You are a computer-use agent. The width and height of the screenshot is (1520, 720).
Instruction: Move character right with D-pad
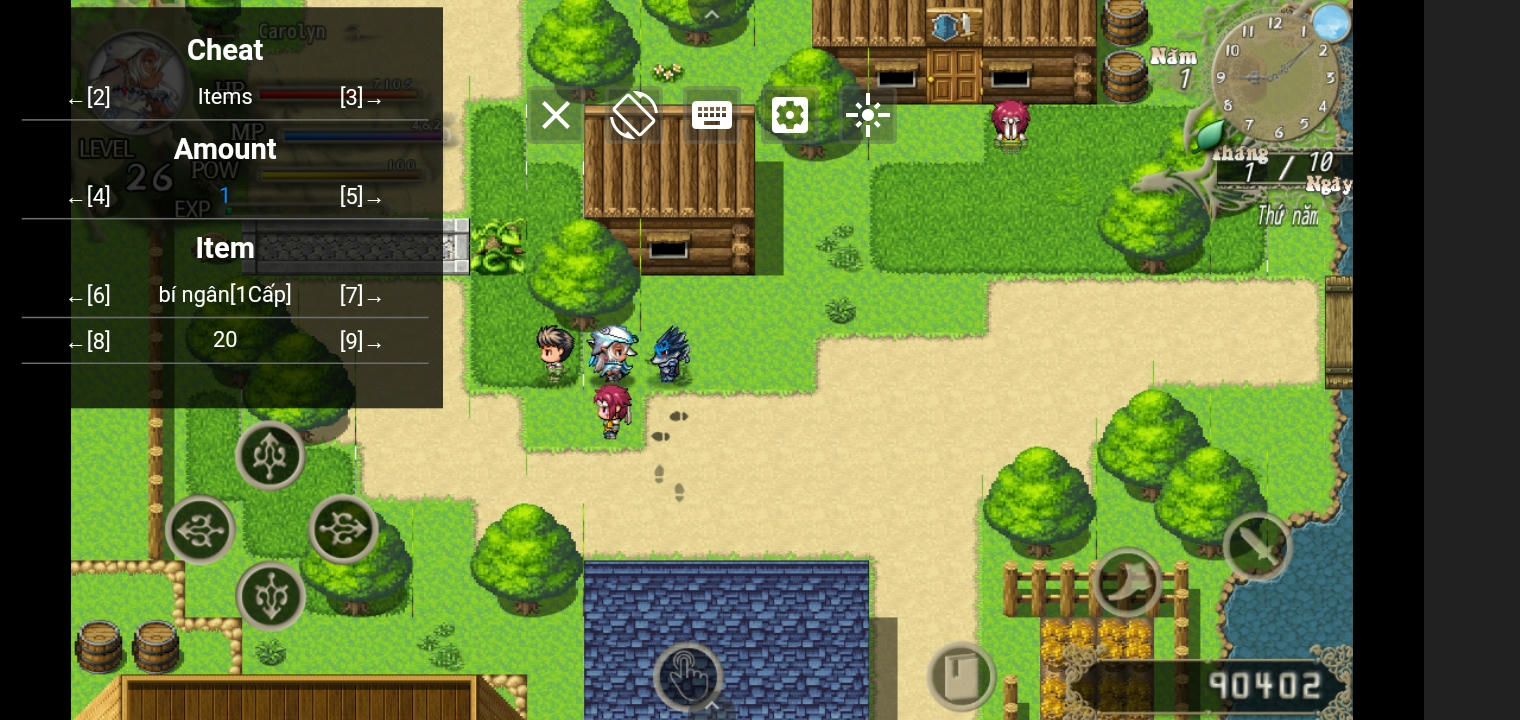pos(343,527)
